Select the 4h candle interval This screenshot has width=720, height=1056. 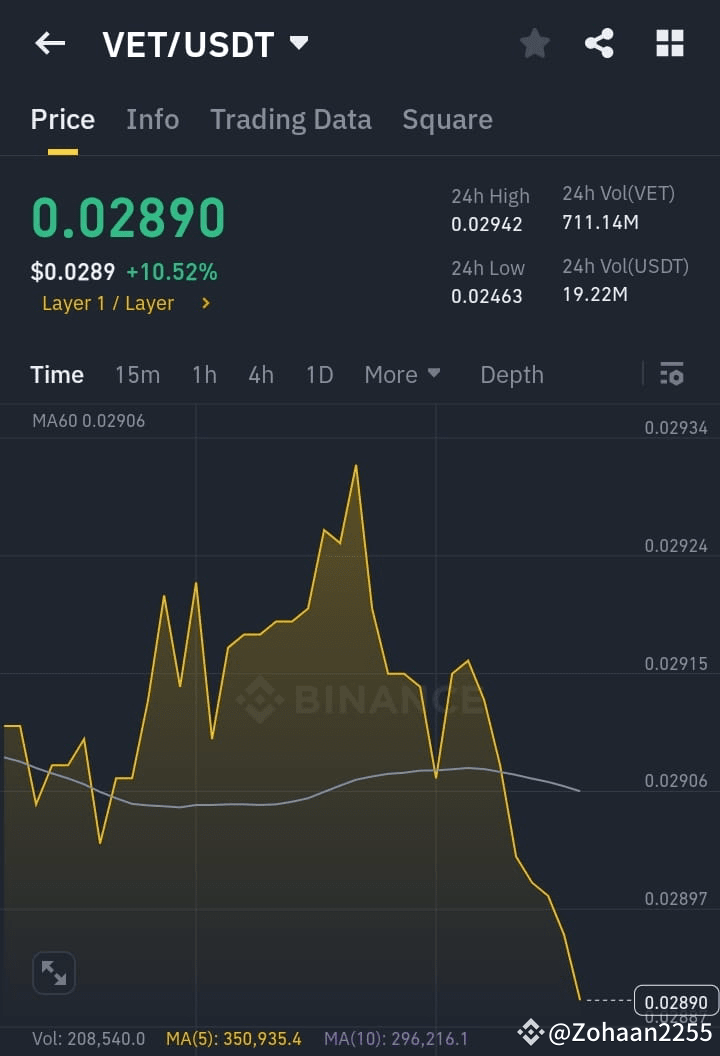click(261, 374)
